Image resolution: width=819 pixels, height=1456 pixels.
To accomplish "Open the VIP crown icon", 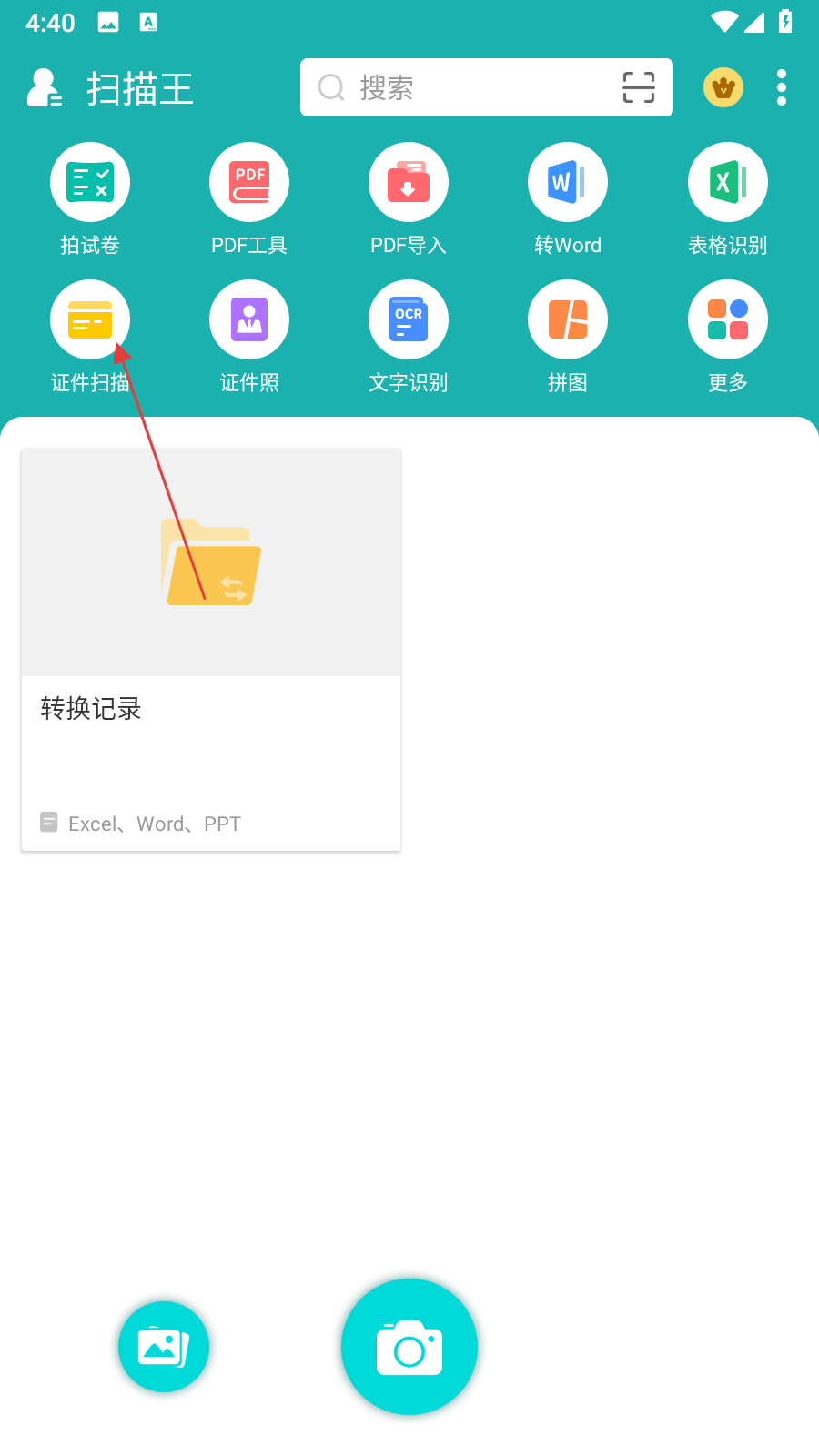I will point(723,87).
